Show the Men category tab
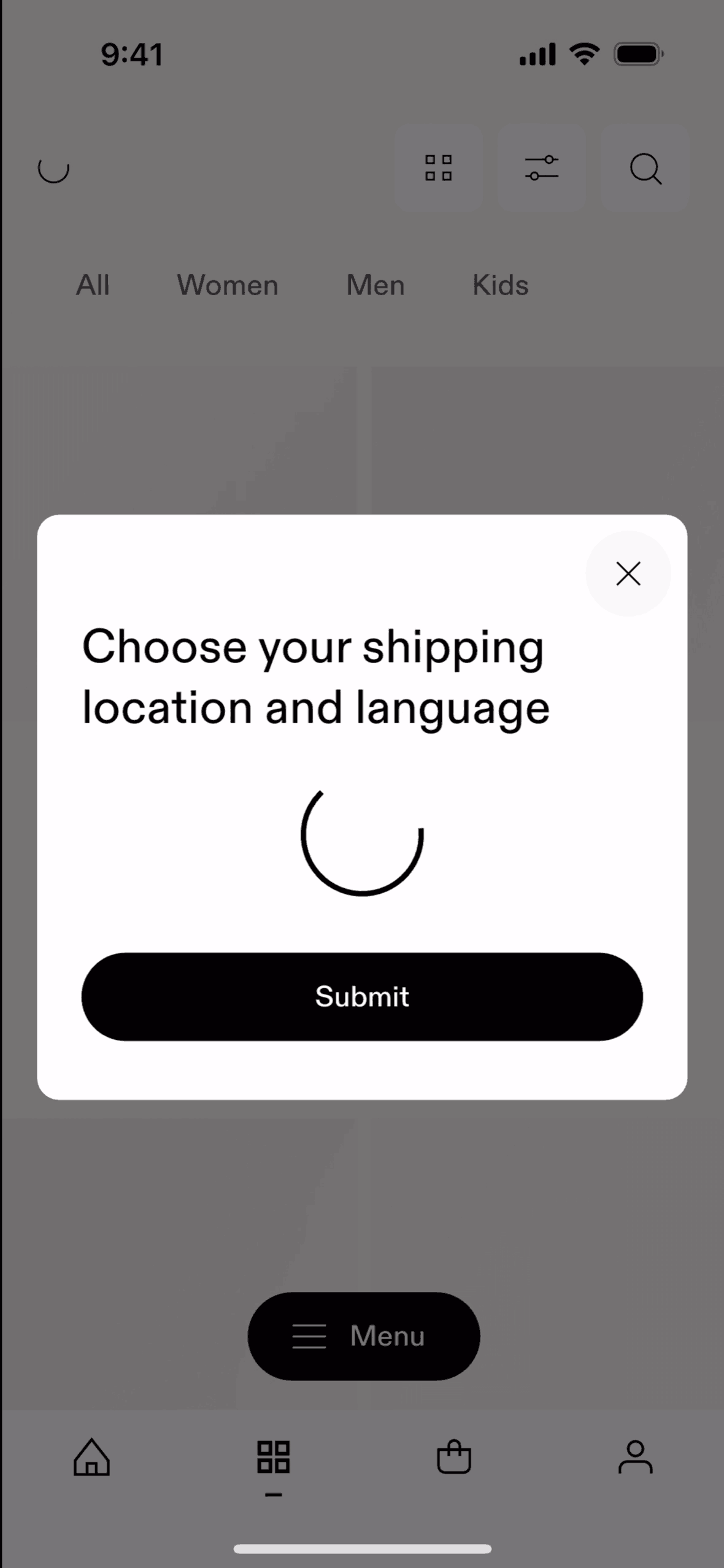Image resolution: width=724 pixels, height=1568 pixels. click(x=375, y=285)
